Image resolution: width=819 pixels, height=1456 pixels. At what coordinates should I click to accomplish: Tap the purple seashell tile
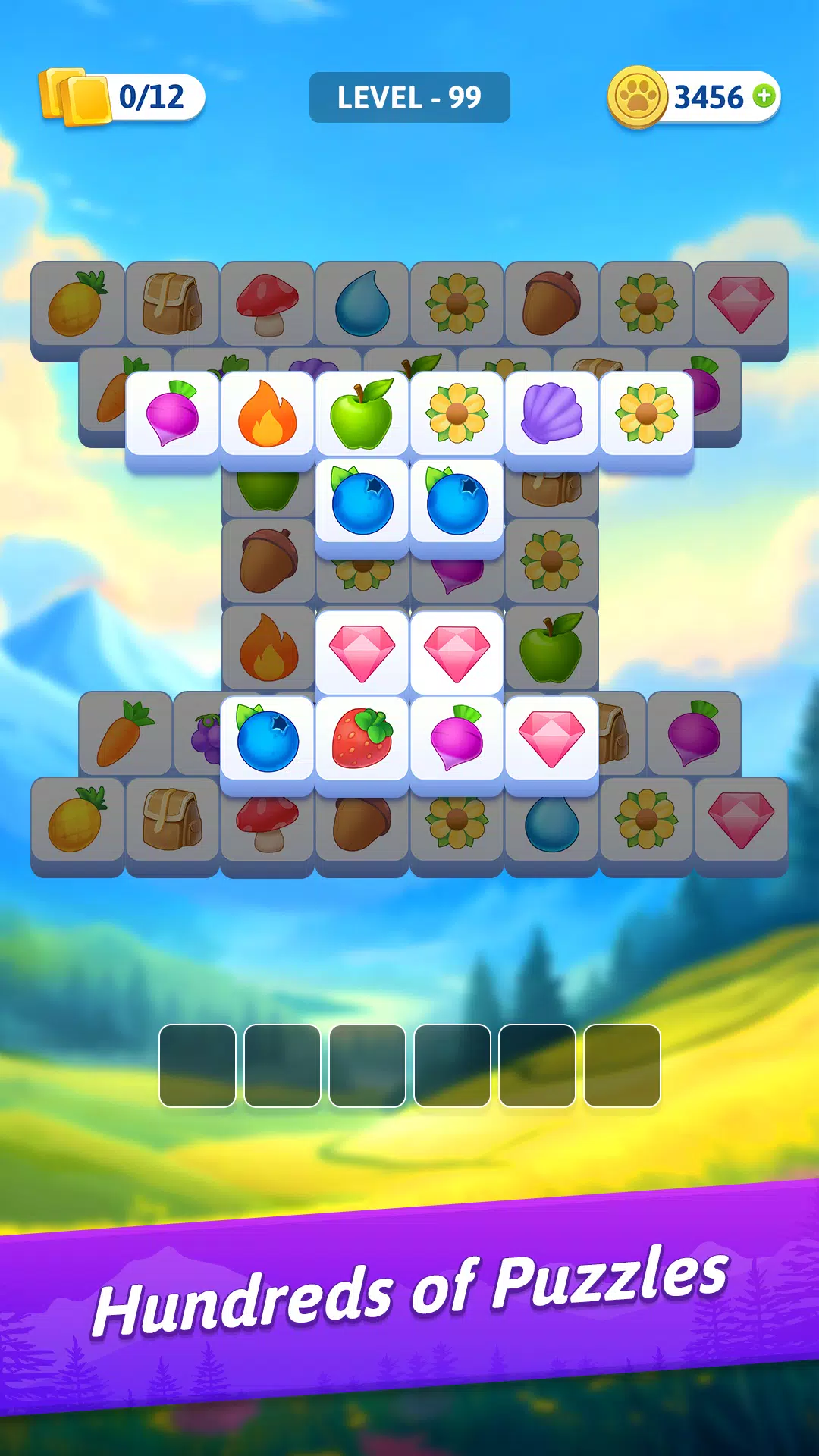pos(551,414)
